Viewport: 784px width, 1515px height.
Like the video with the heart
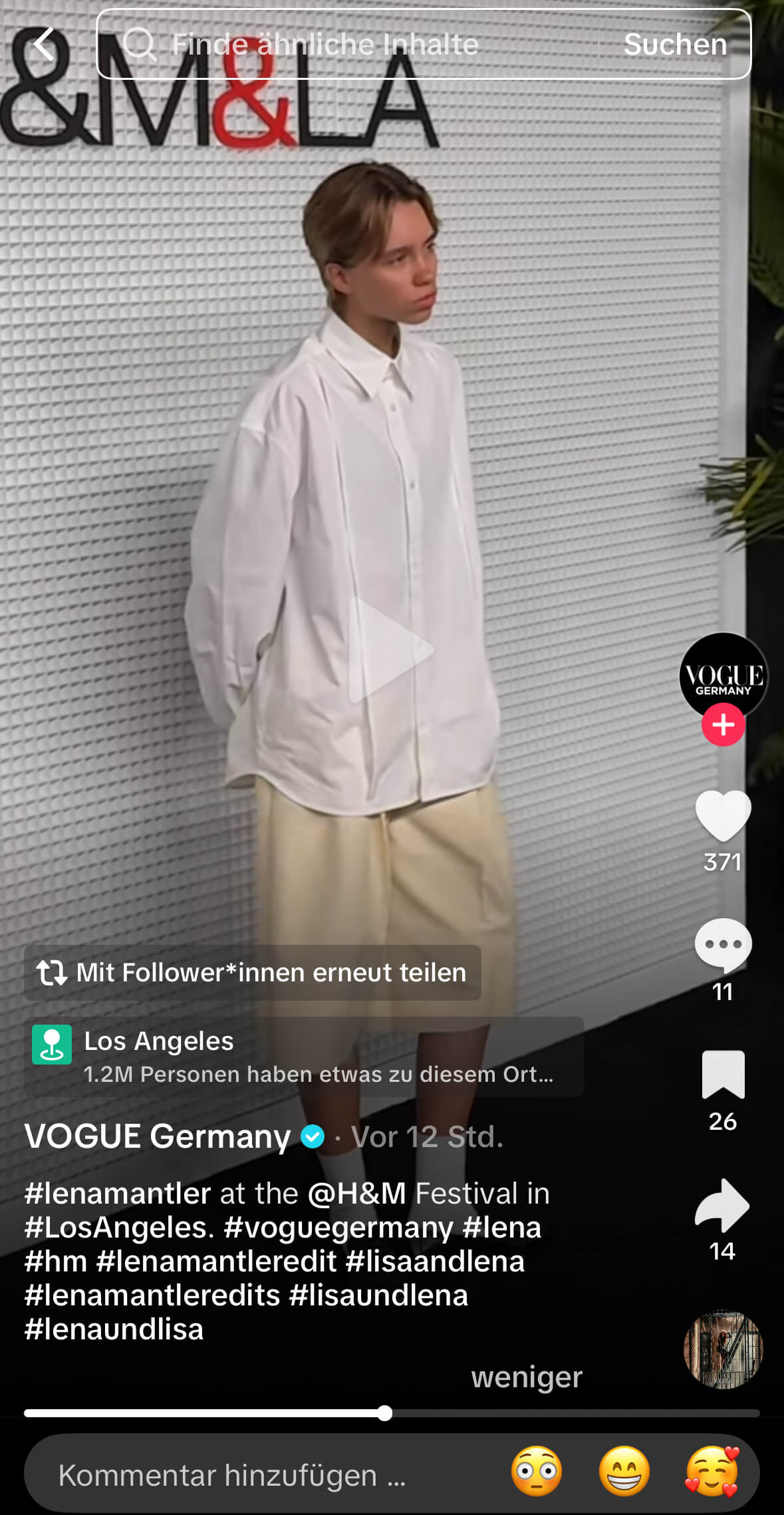(x=723, y=816)
